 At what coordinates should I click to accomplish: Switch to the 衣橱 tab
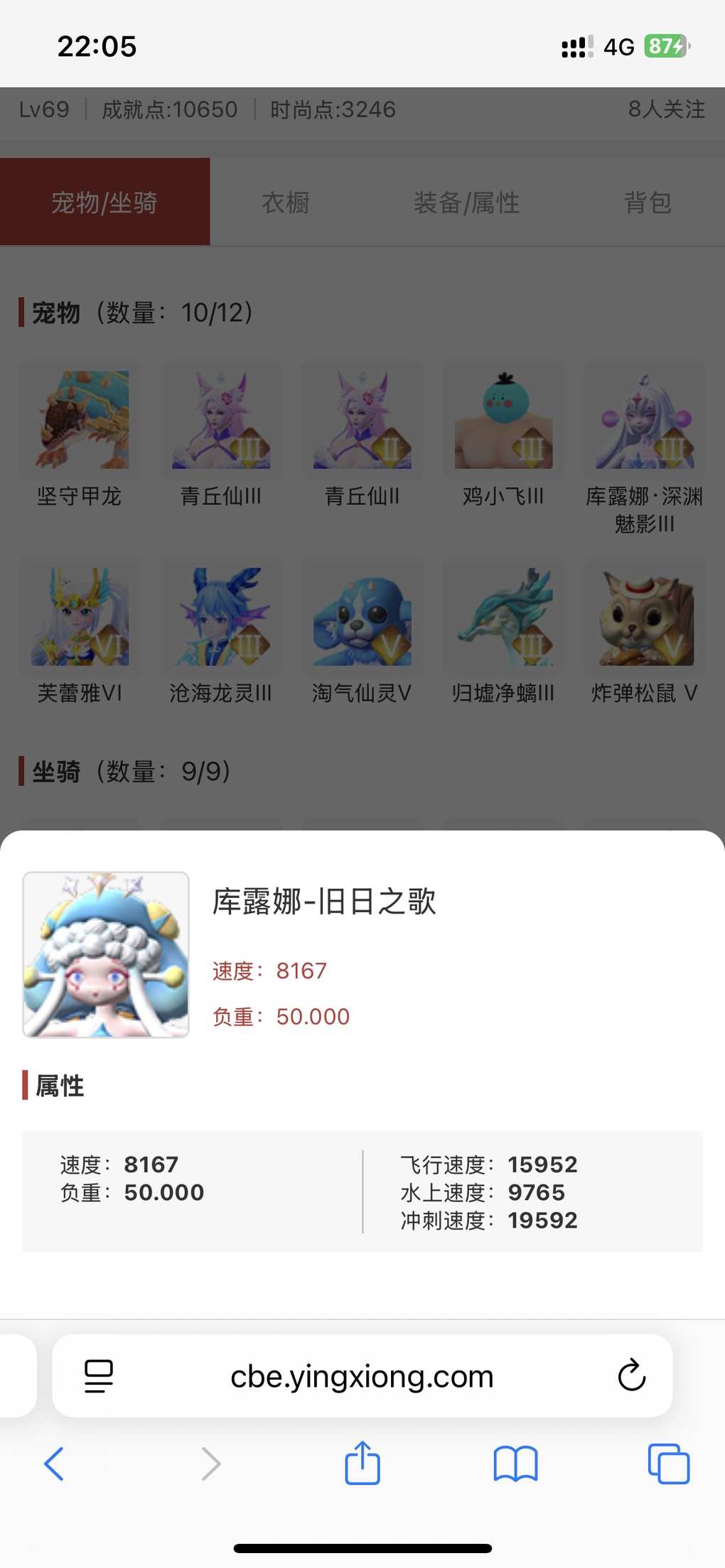coord(286,202)
